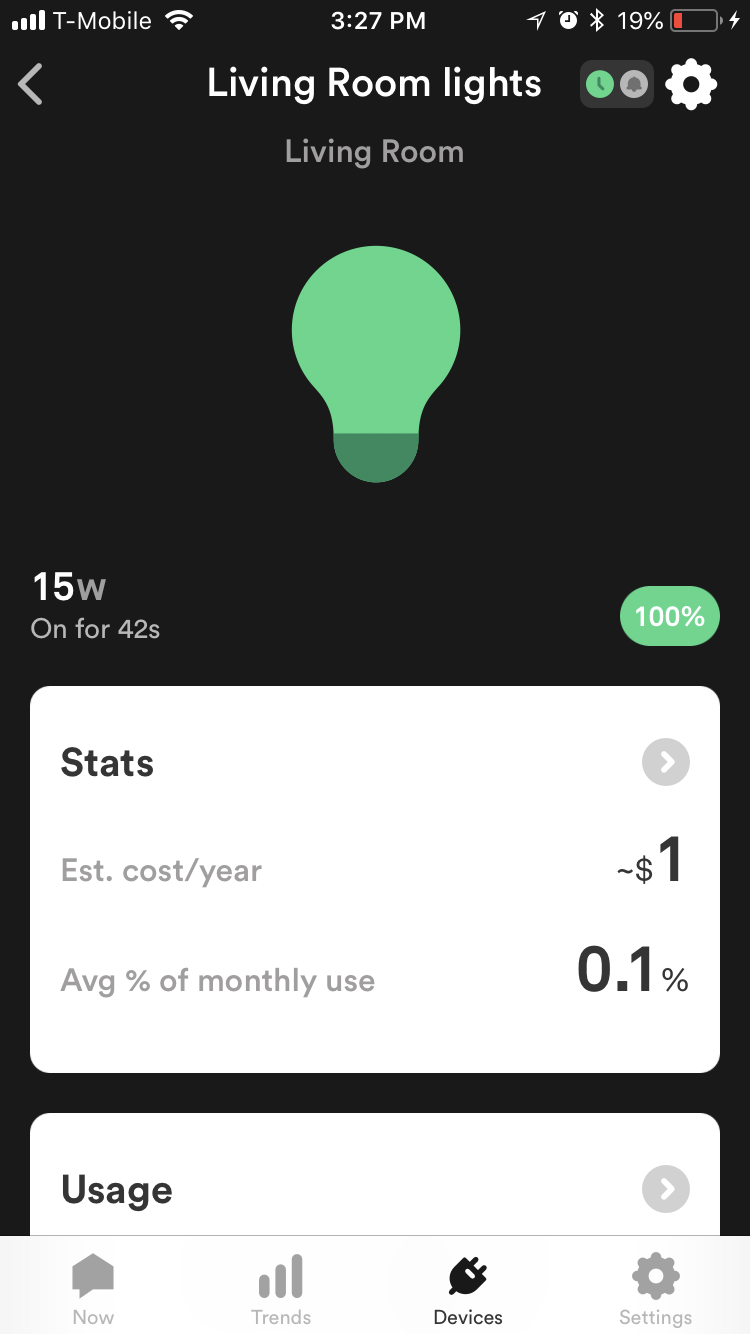Open the device settings gear icon
This screenshot has width=750, height=1334.
[692, 85]
